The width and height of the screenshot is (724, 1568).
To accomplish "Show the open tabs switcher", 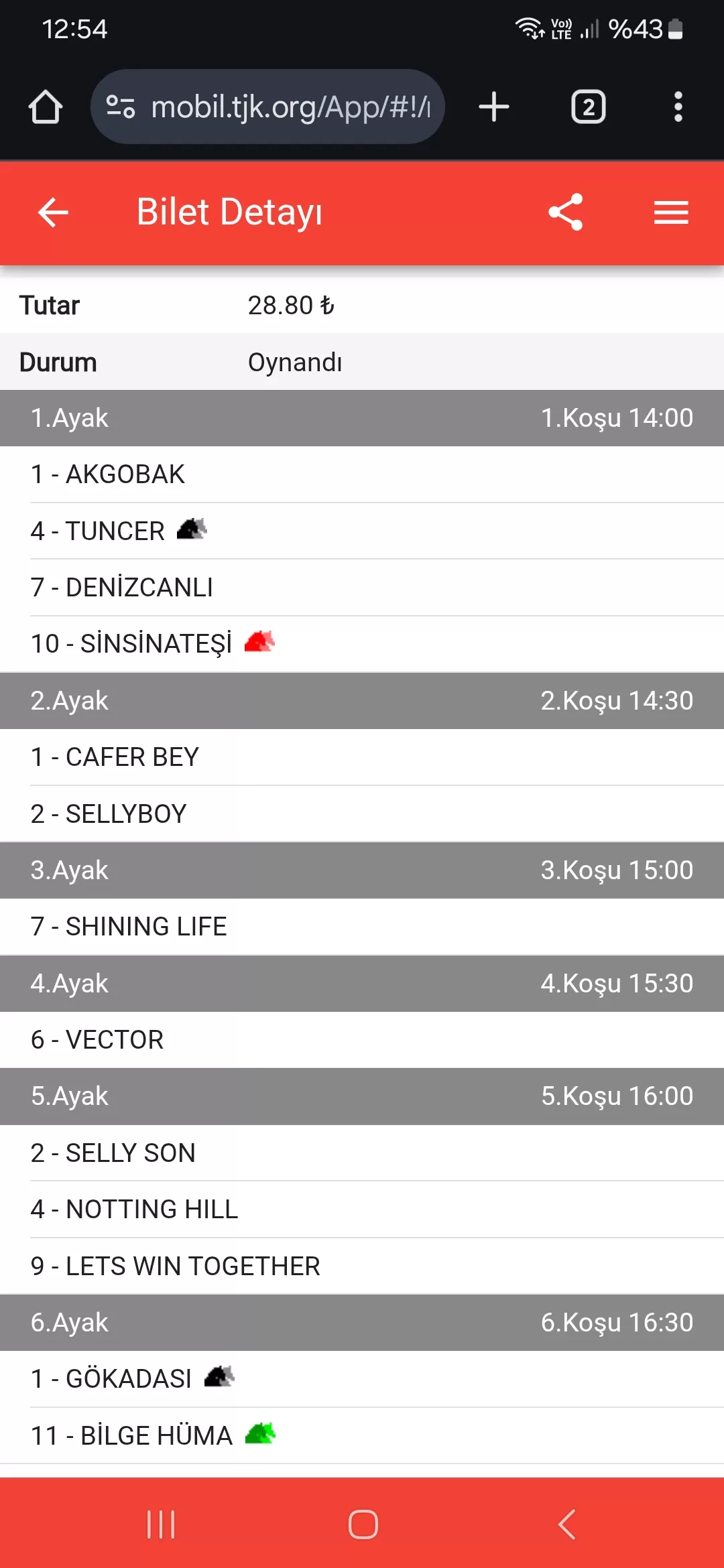I will pos(588,107).
